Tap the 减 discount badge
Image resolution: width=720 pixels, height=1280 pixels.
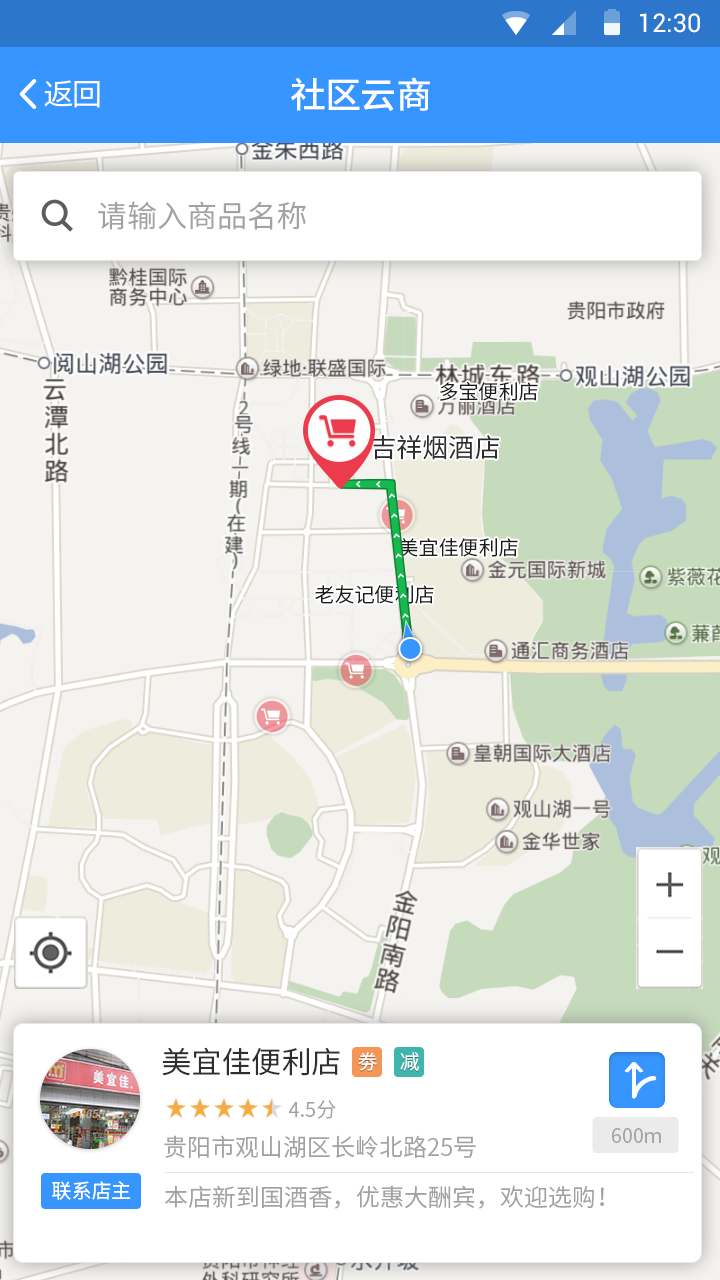pos(409,1062)
